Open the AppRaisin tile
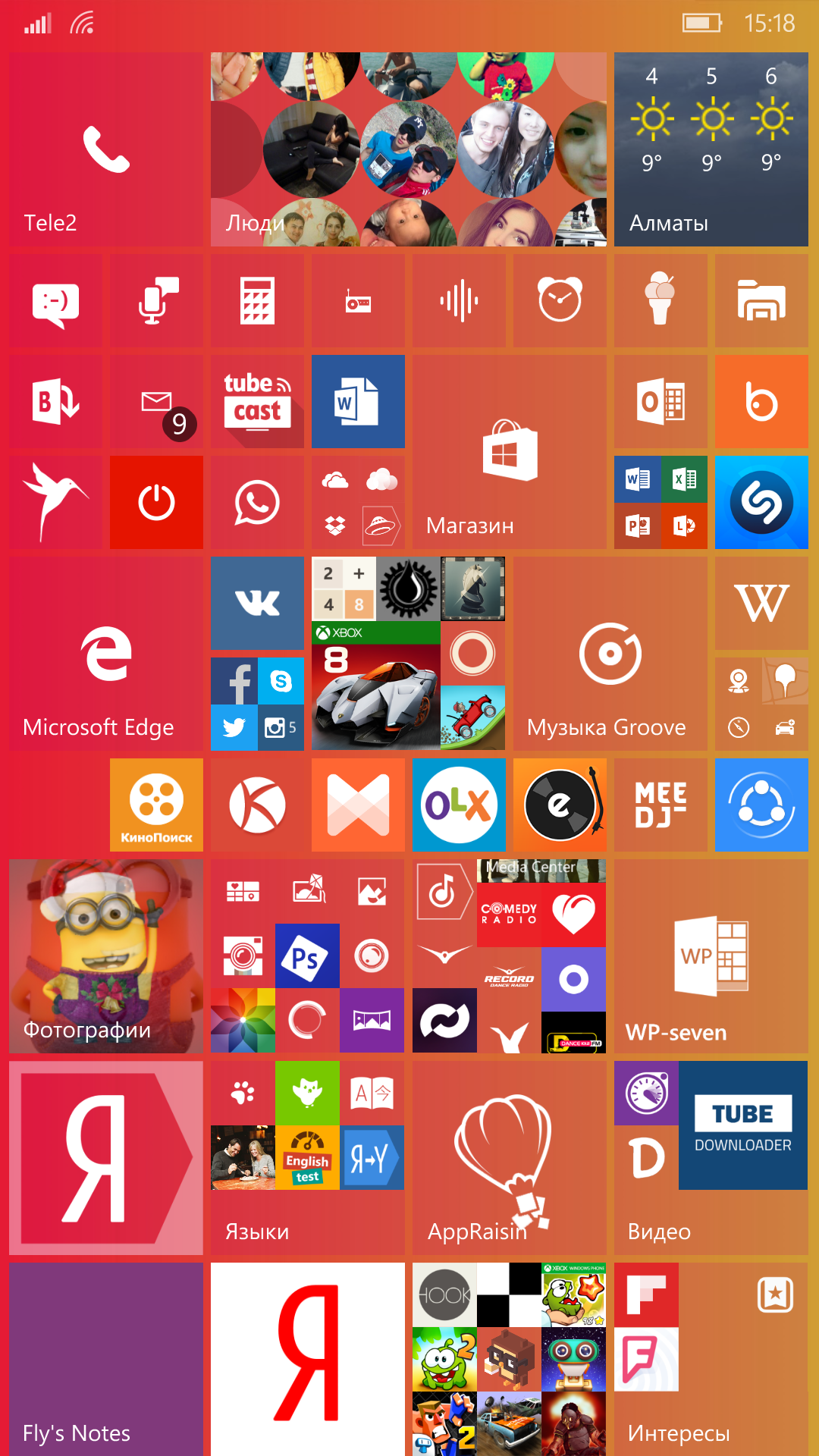819x1456 pixels. coord(510,1158)
